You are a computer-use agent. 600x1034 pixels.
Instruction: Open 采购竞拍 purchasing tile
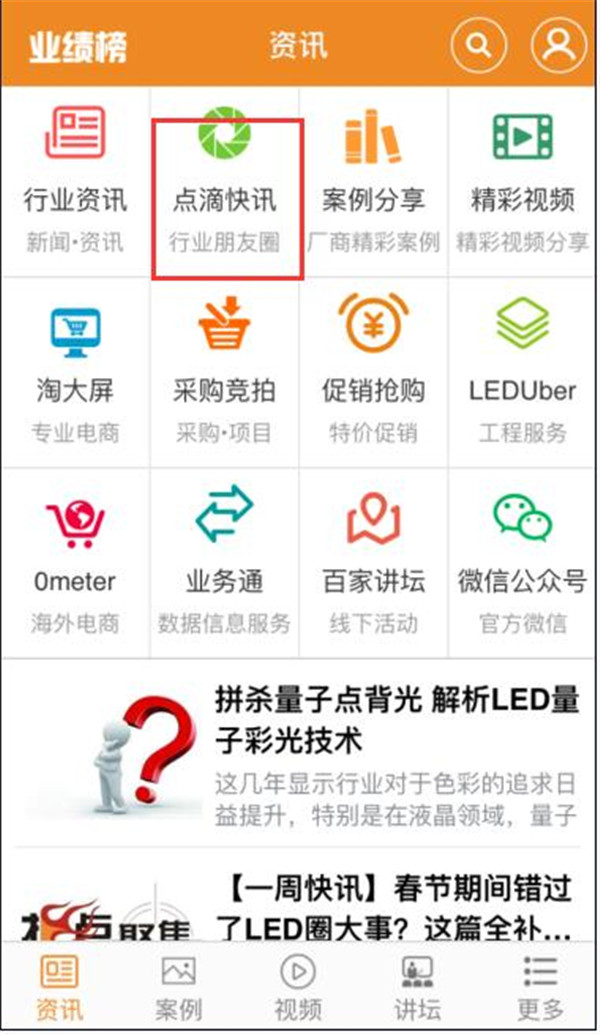(225, 370)
